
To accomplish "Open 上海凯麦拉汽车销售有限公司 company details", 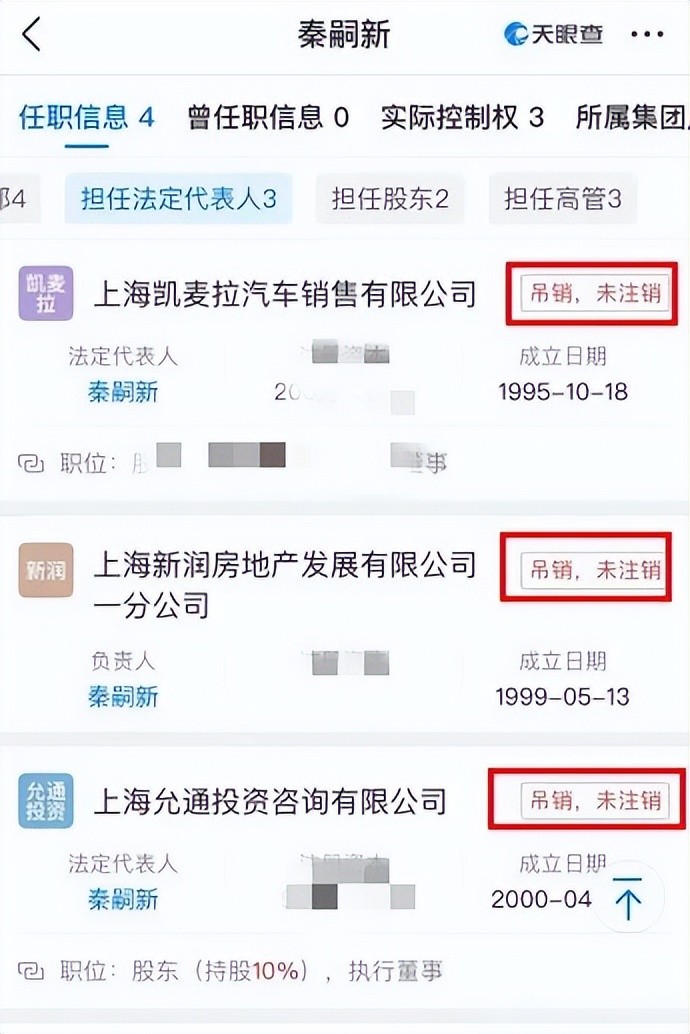I will click(285, 294).
